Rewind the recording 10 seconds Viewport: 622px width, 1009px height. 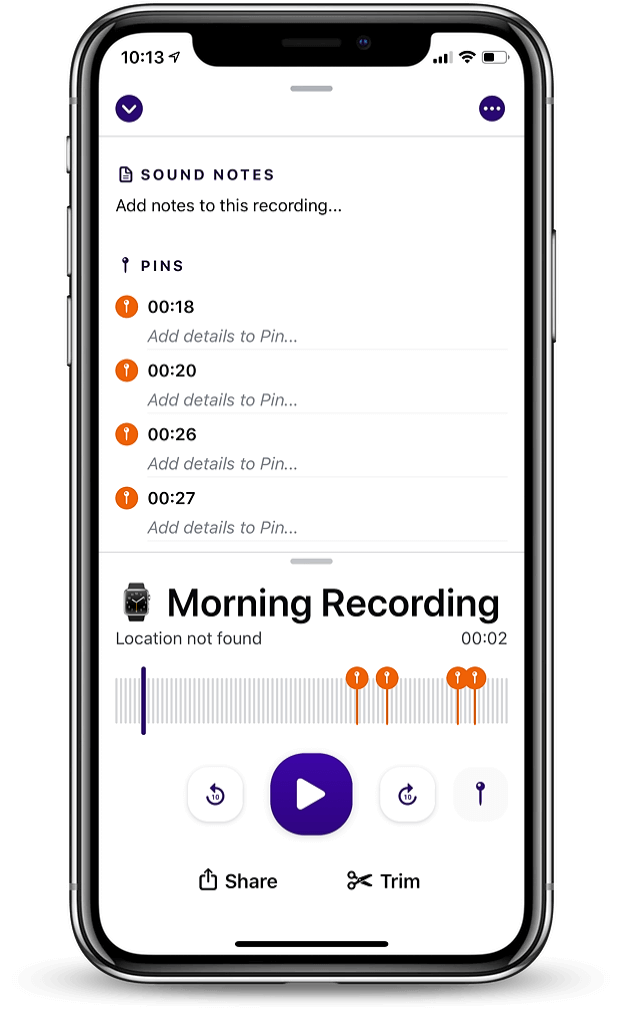pos(215,795)
